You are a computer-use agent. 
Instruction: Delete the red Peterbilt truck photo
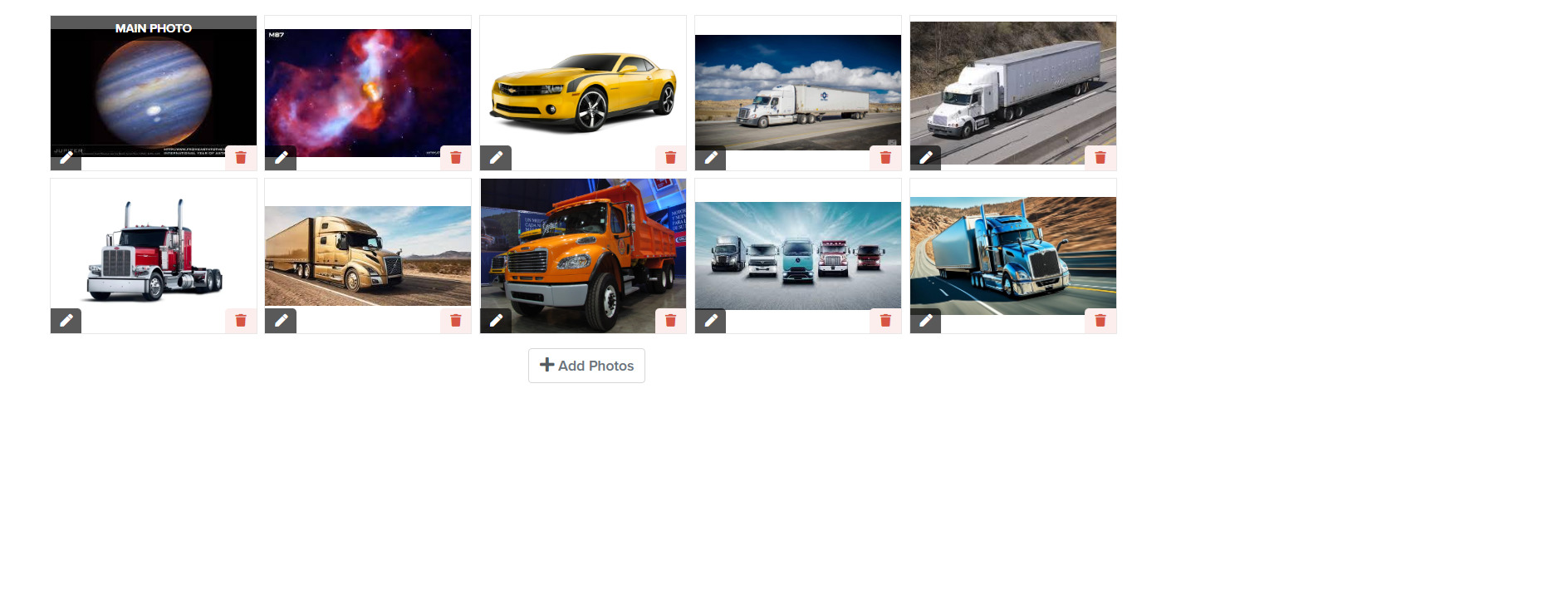pyautogui.click(x=241, y=321)
